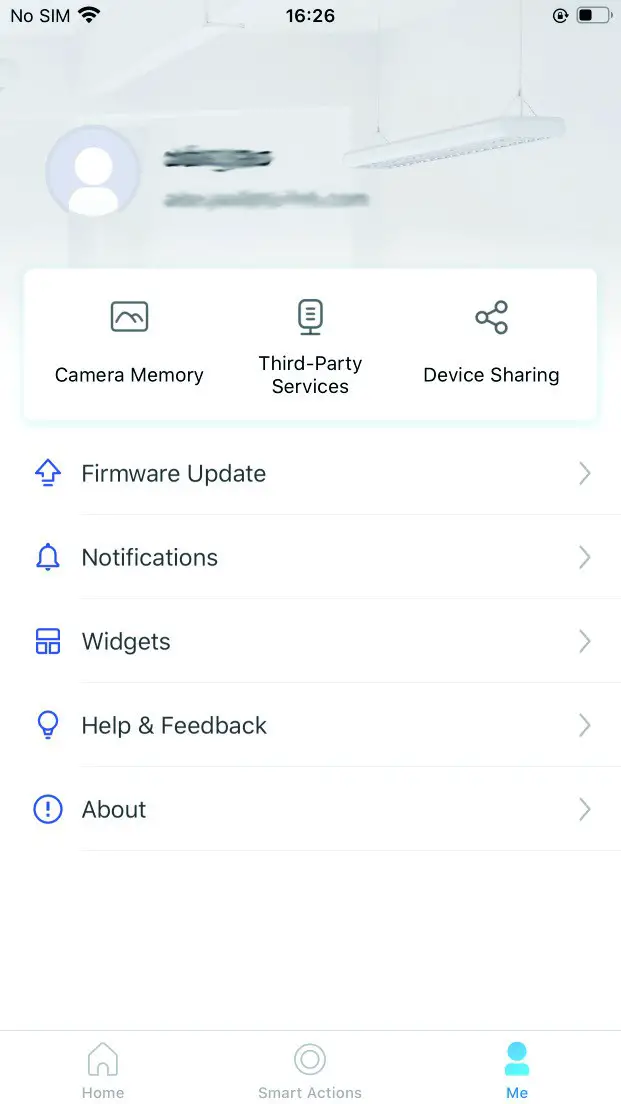621x1104 pixels.
Task: Open Third-Party Services
Action: 310,346
